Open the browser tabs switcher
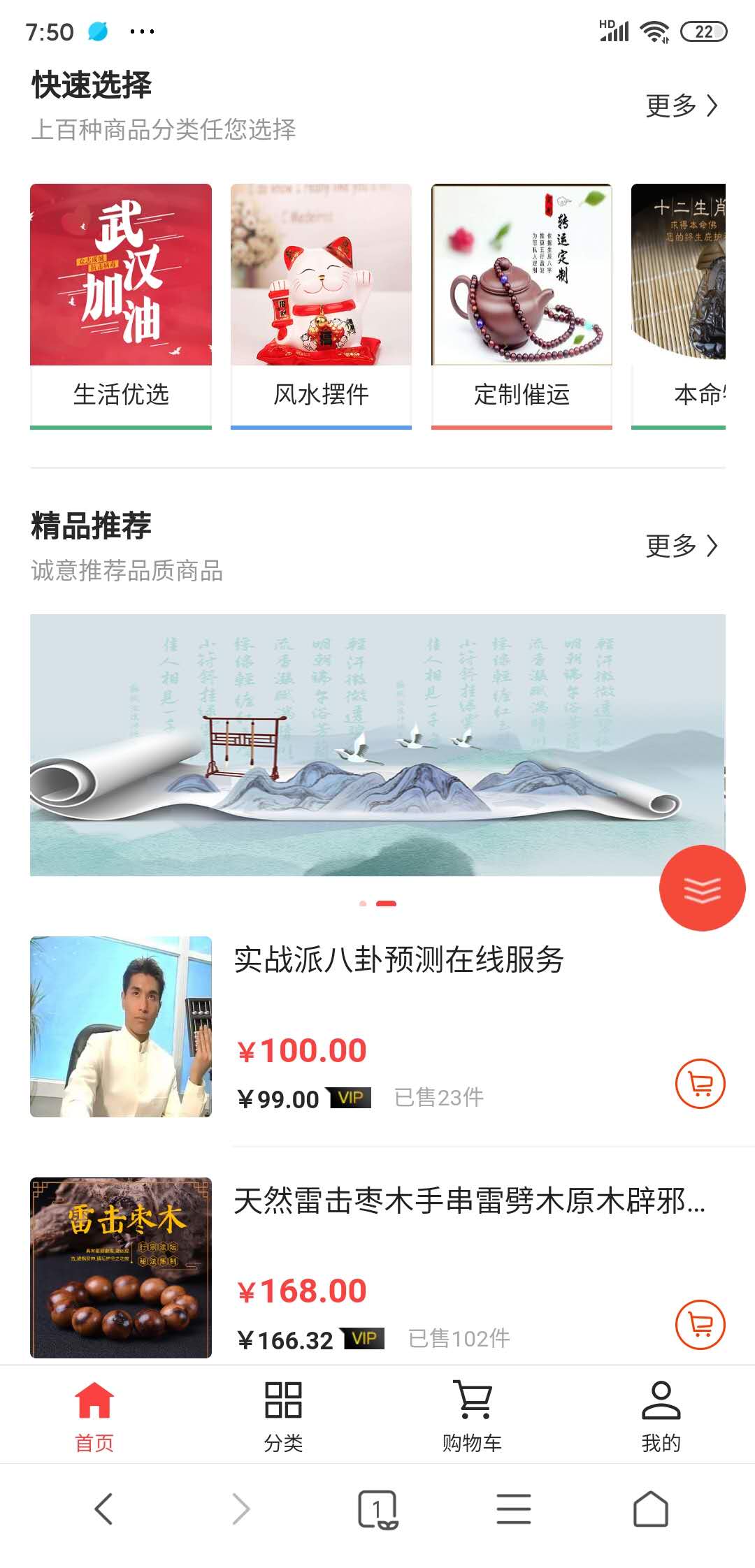The height and width of the screenshot is (1568, 755). point(377,1509)
